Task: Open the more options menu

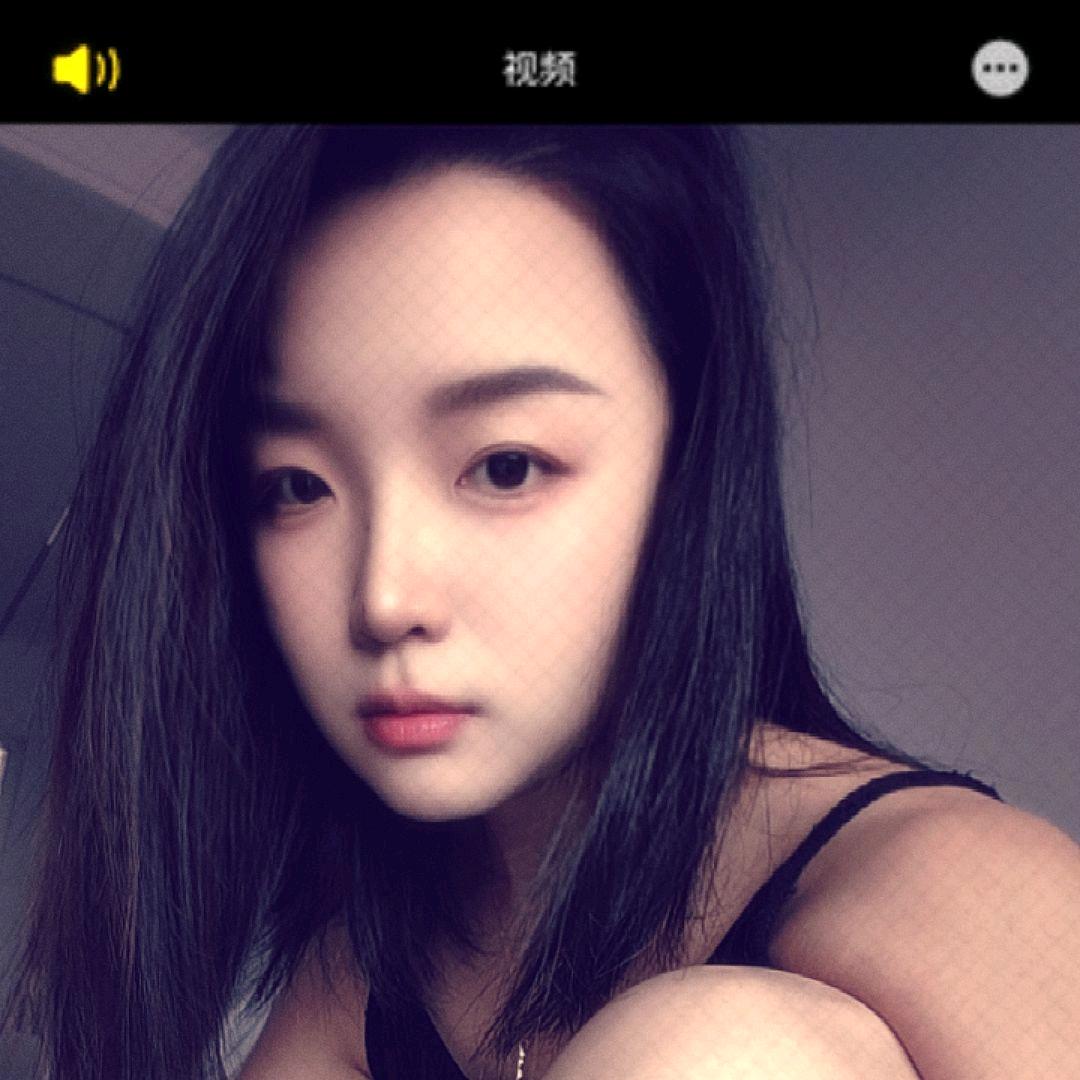Action: [x=999, y=68]
